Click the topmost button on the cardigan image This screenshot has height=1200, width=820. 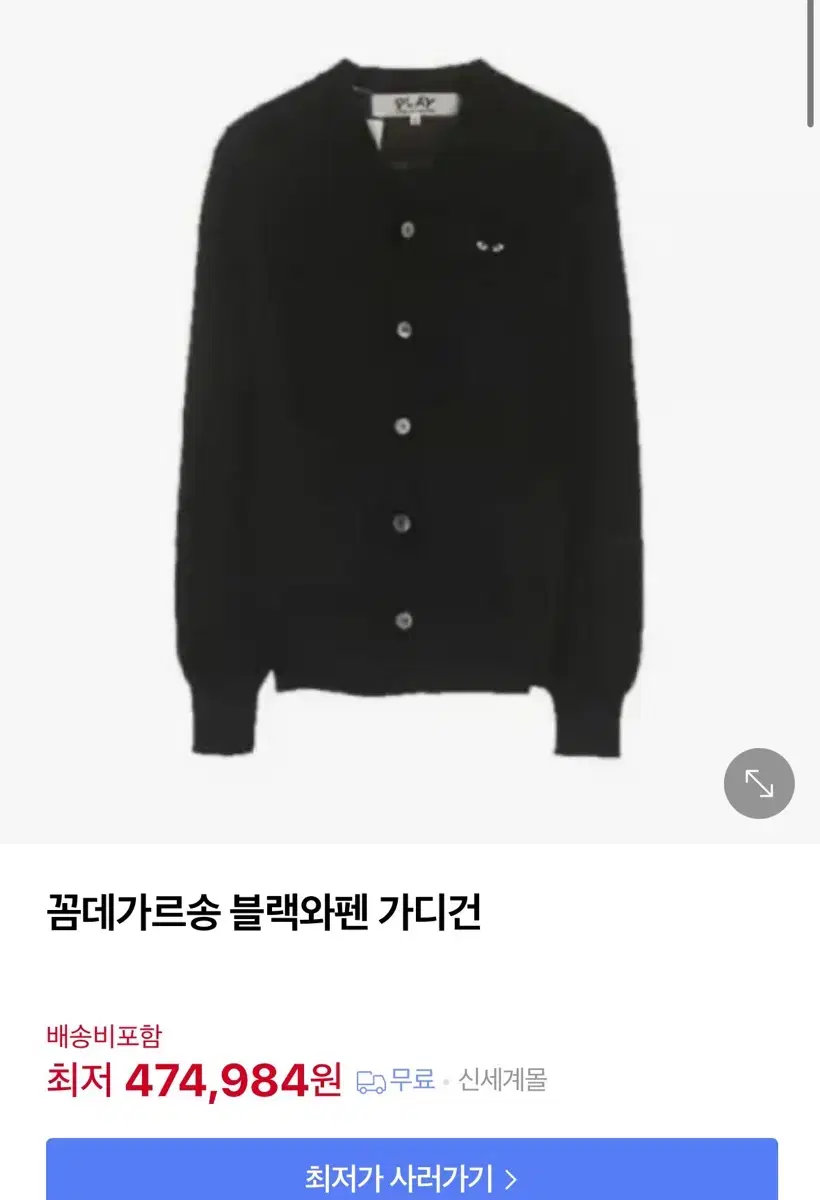coord(409,227)
